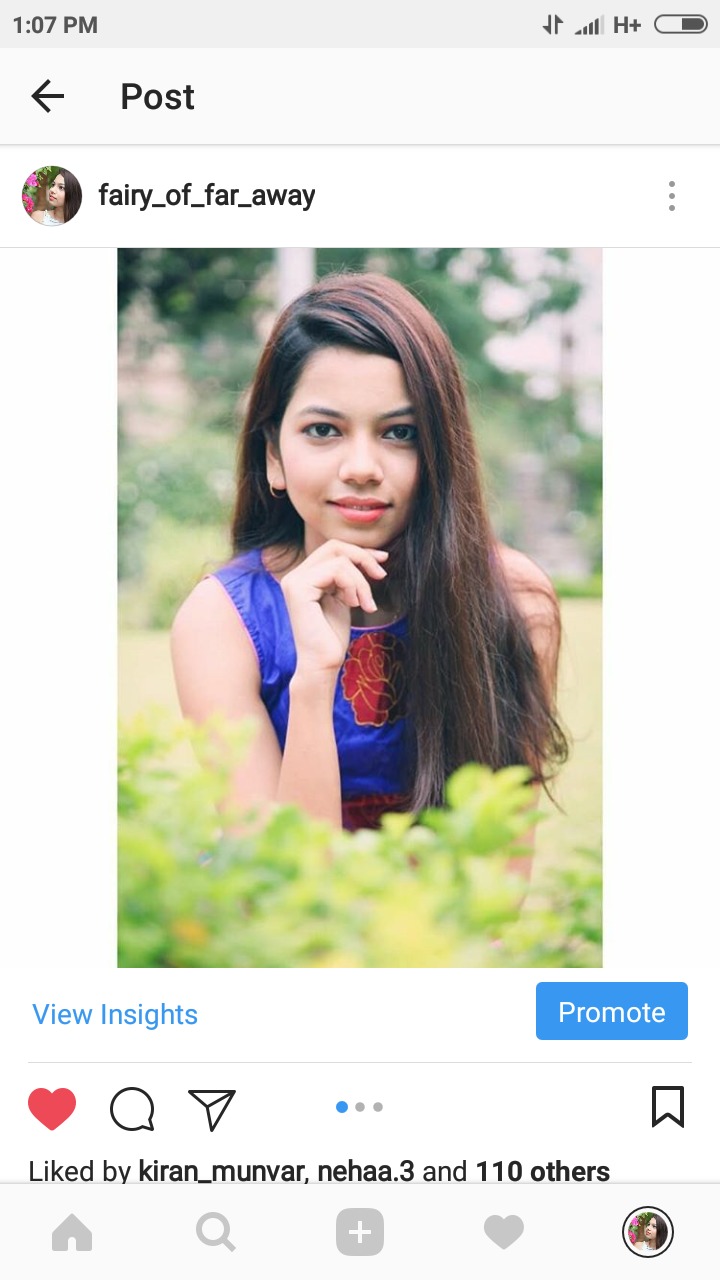Image resolution: width=720 pixels, height=1280 pixels.
Task: Open the Search tab
Action: click(x=216, y=1232)
